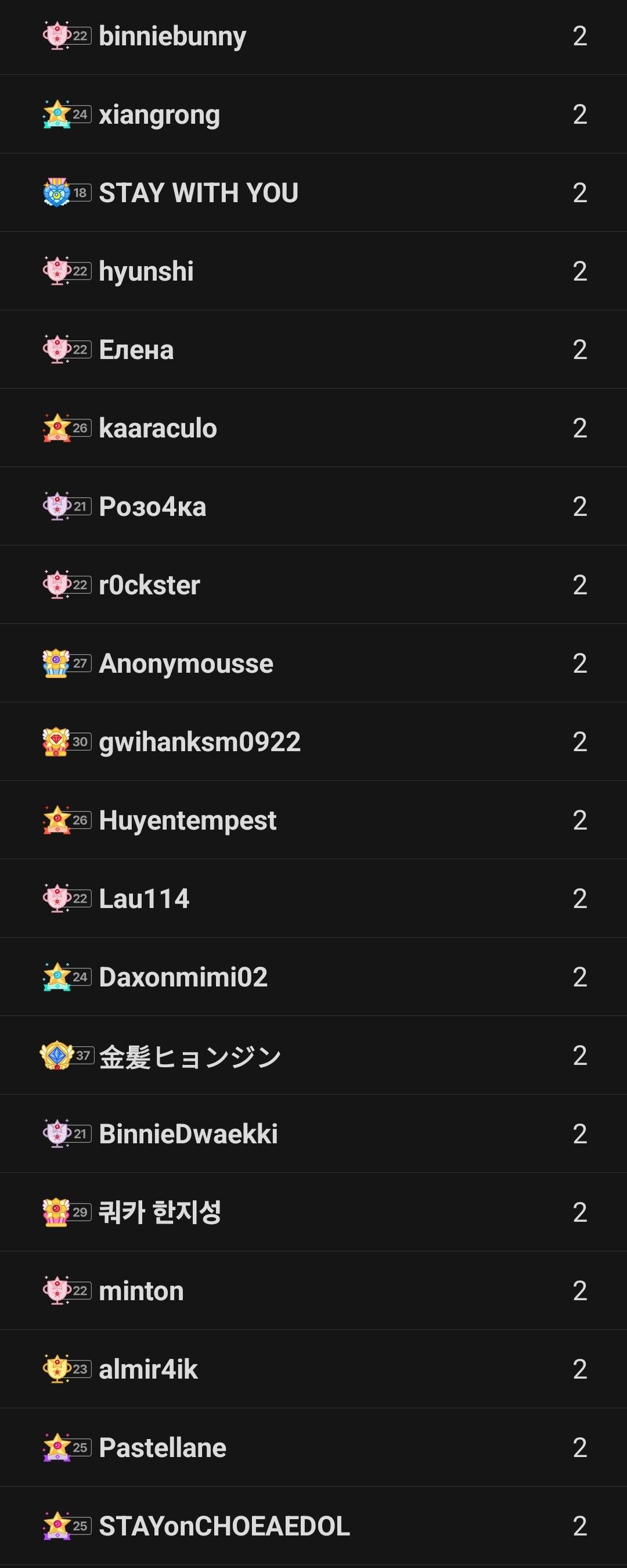Open r0ckster's profile
Viewport: 627px width, 1568px height.
click(149, 584)
